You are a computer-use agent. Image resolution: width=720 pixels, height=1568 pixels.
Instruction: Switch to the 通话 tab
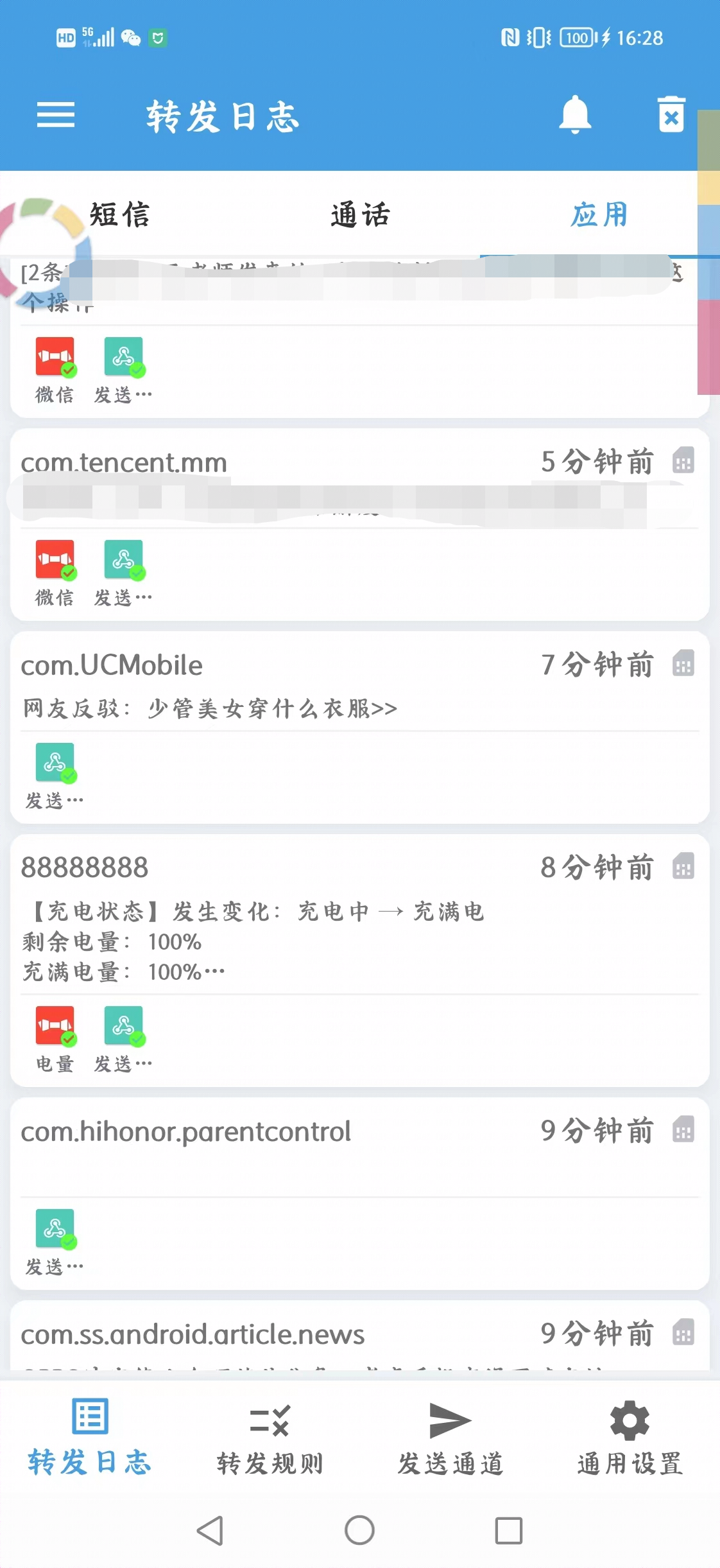tap(360, 214)
